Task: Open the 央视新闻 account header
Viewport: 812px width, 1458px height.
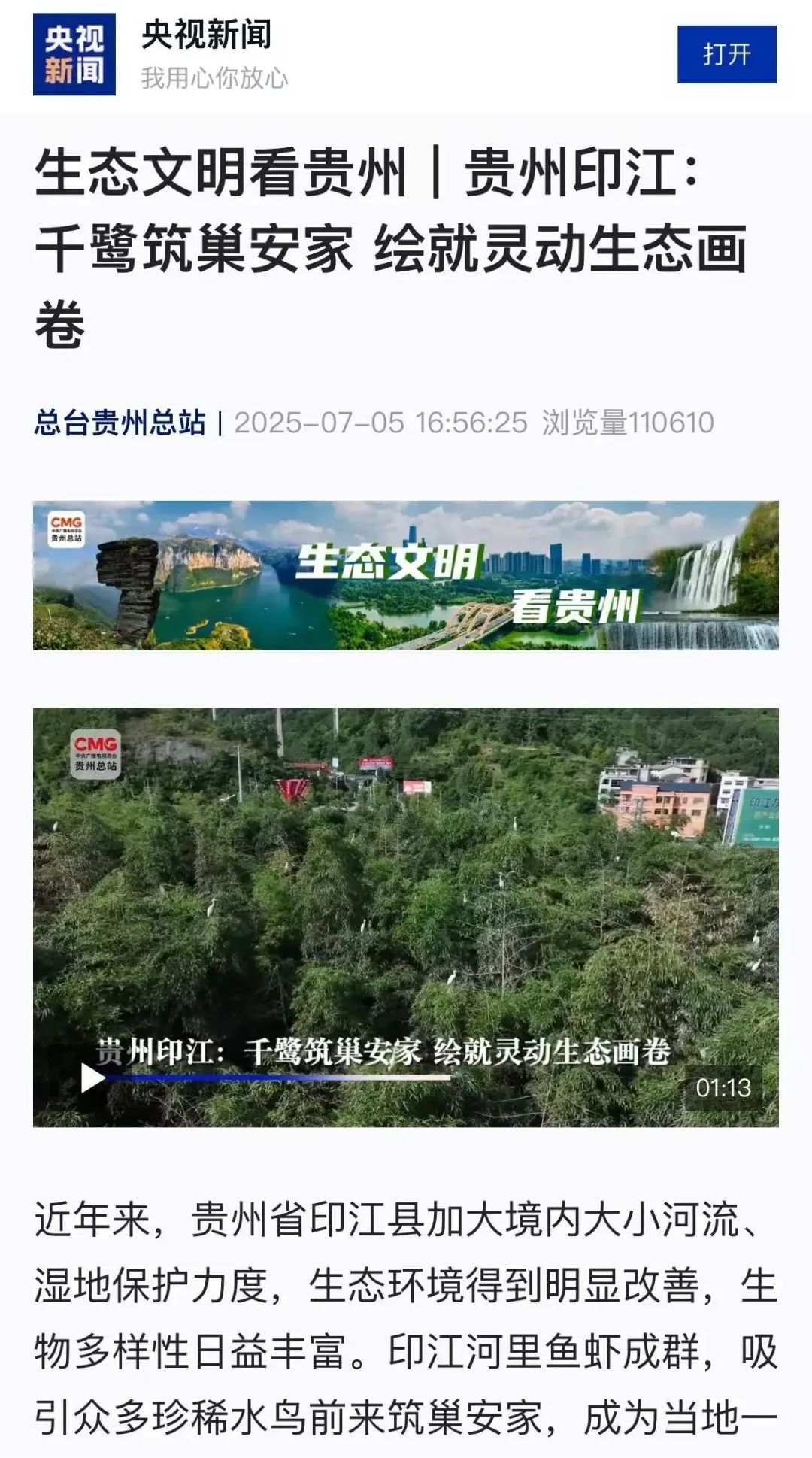Action: [x=205, y=35]
